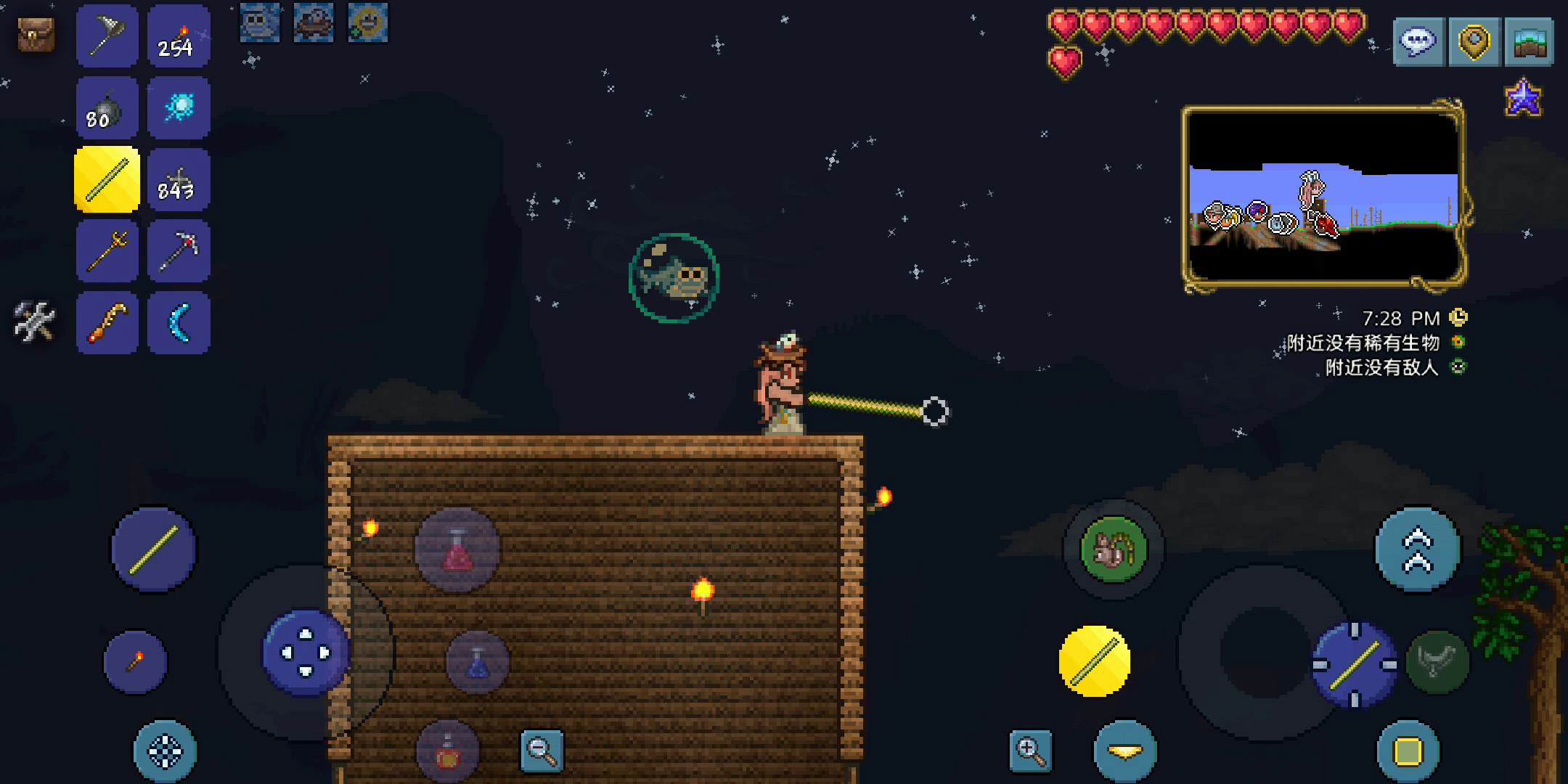Open the inventory chest

click(36, 34)
